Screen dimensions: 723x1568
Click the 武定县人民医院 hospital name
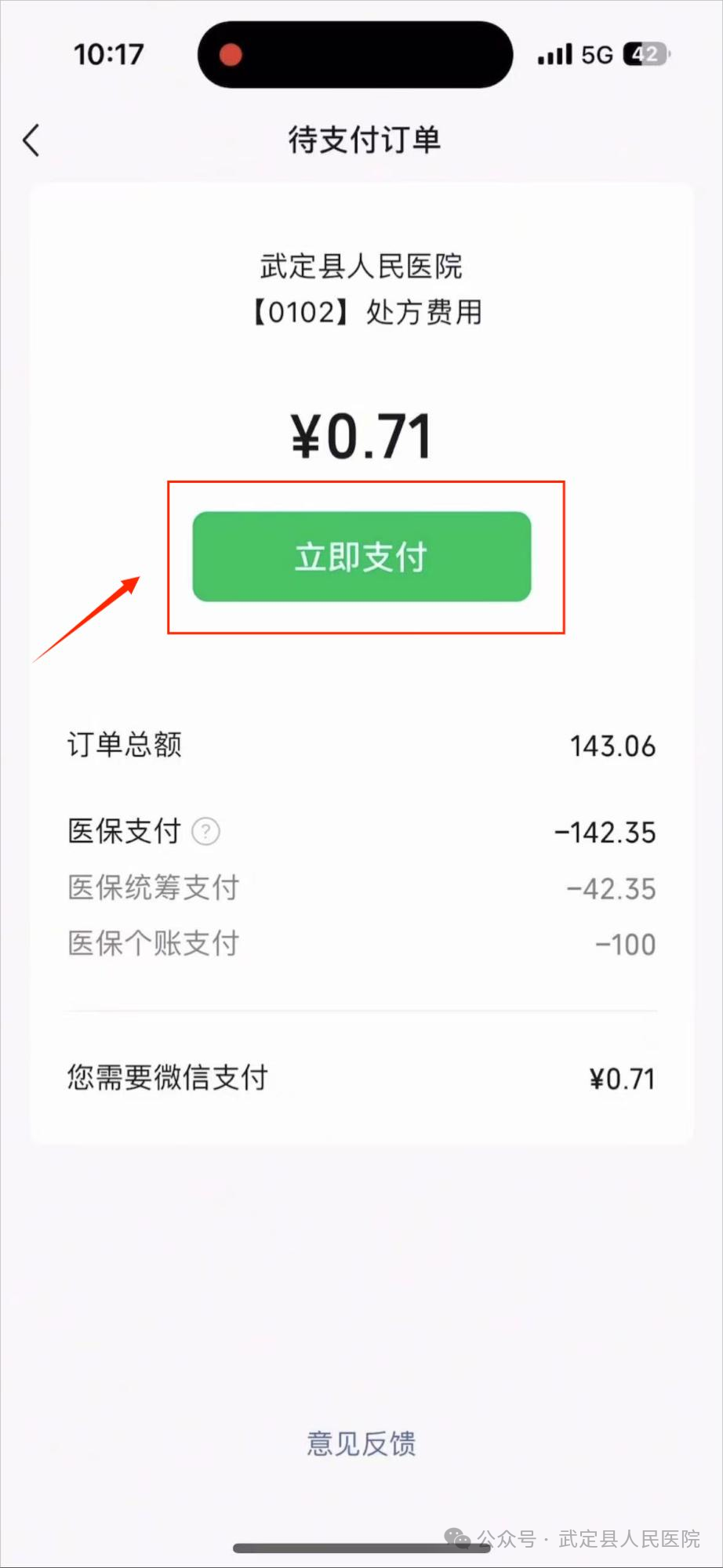(361, 267)
